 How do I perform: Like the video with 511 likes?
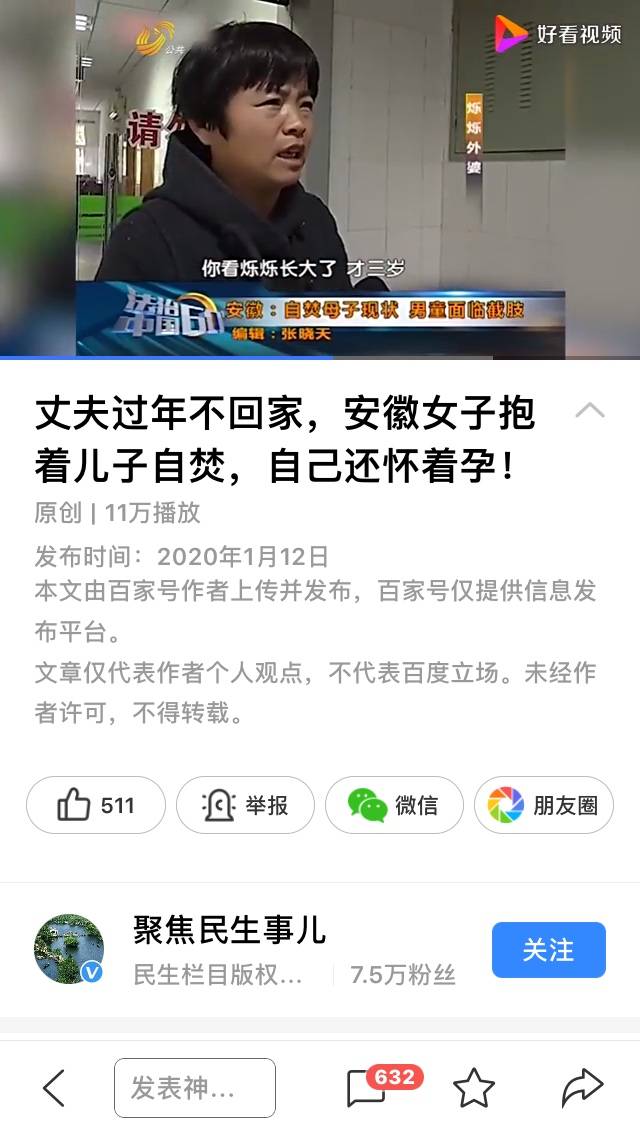click(96, 805)
